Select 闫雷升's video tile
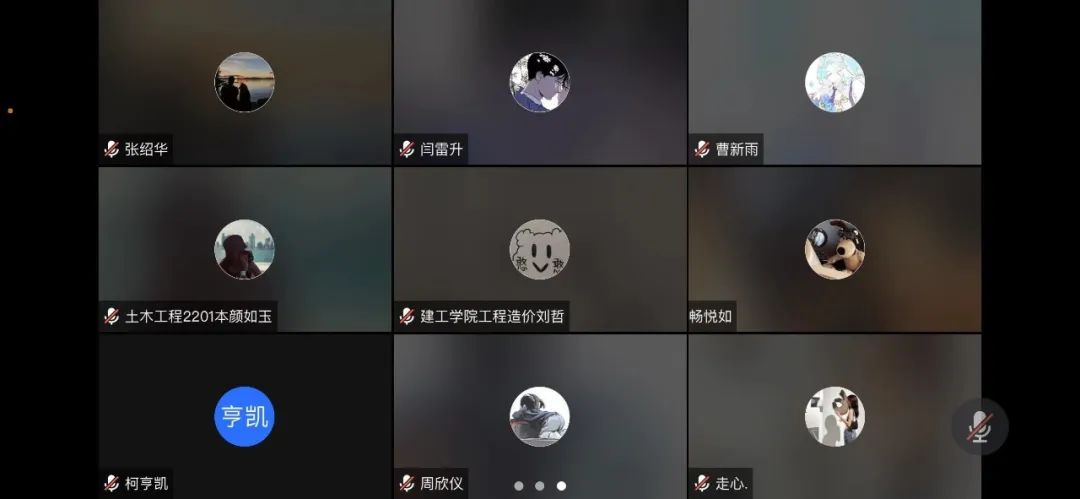The height and width of the screenshot is (499, 1080). pos(540,82)
